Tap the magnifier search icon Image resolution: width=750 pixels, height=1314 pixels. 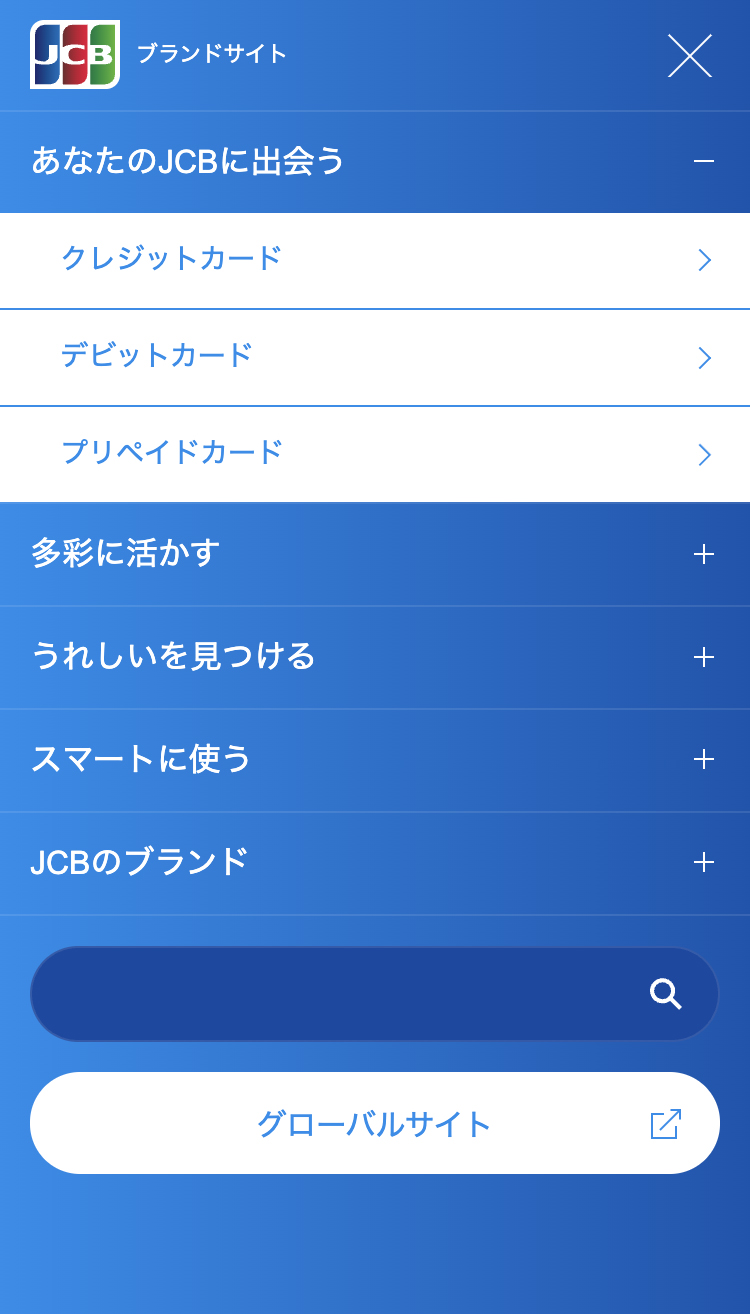pos(665,994)
